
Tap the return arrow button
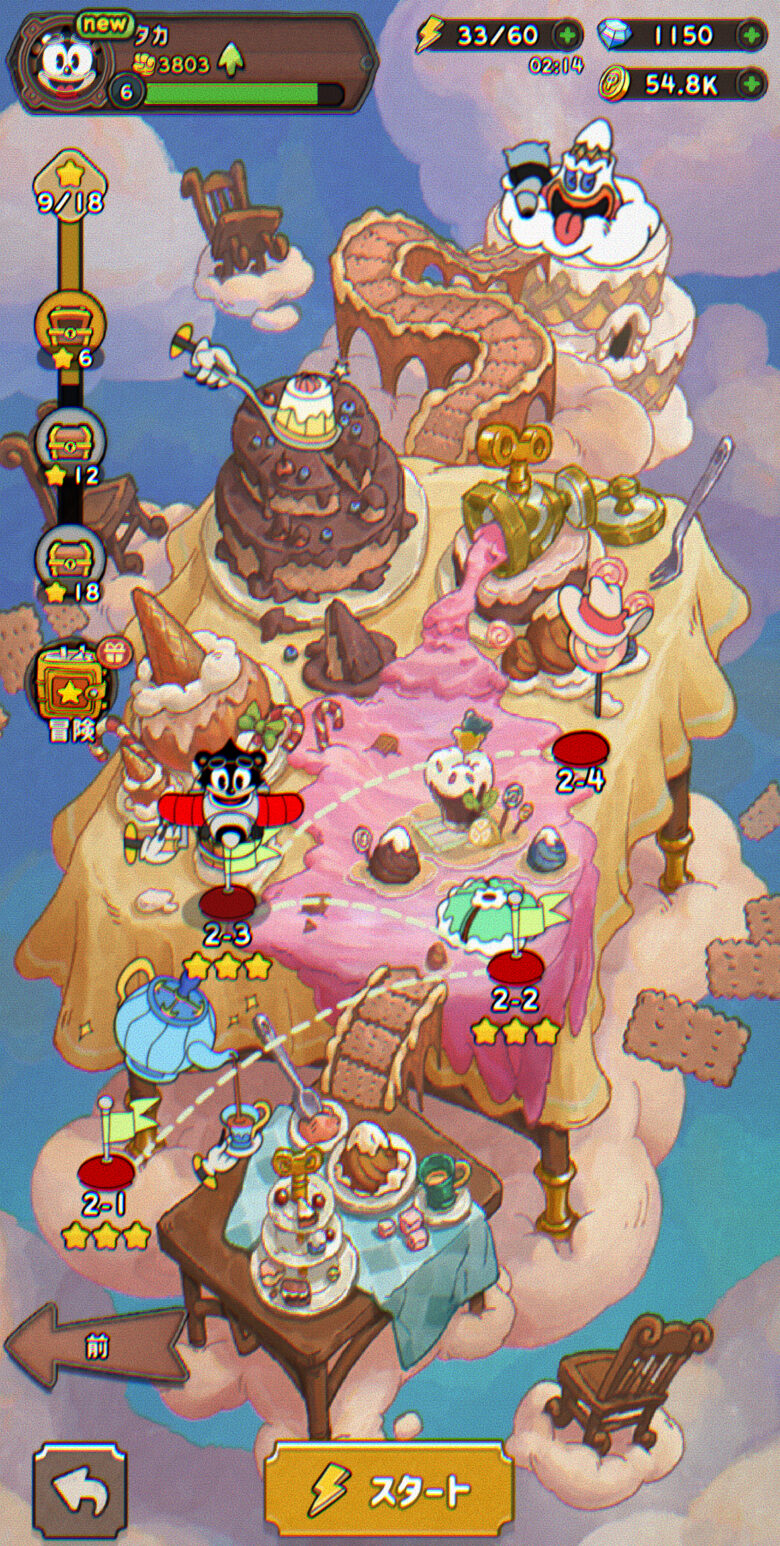(80, 1489)
